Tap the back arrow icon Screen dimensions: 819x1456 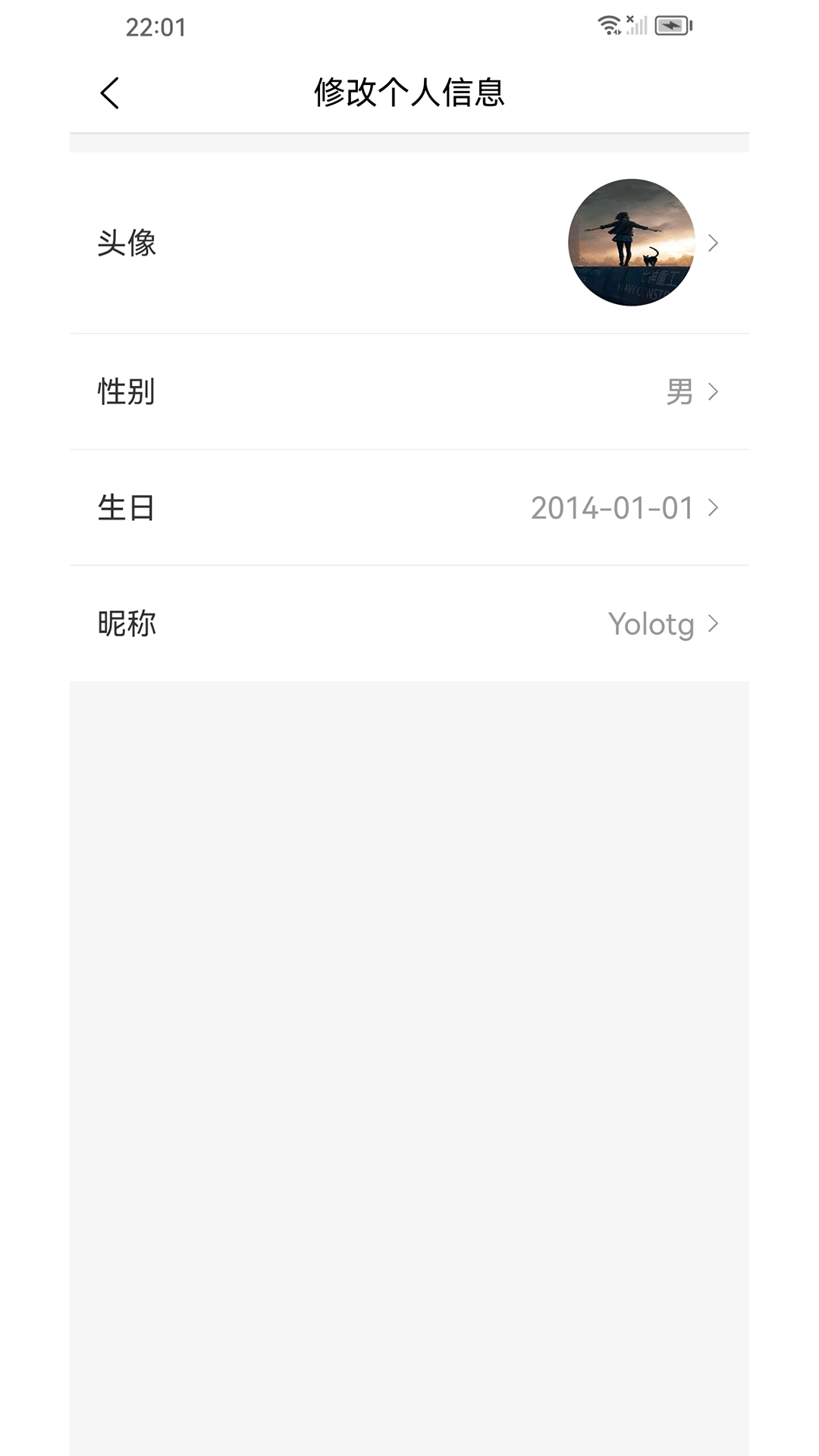[x=110, y=94]
